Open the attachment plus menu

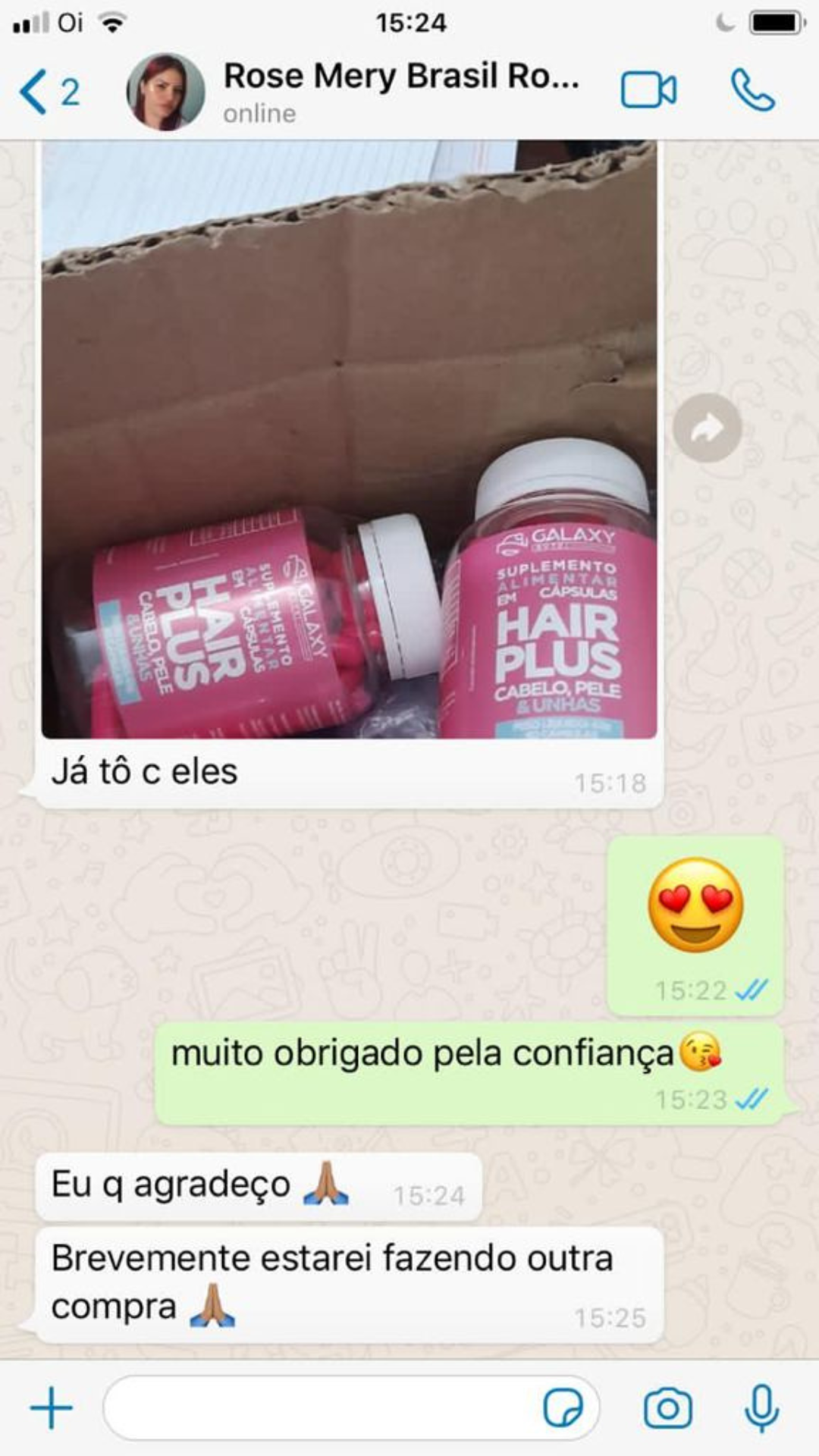point(52,1408)
